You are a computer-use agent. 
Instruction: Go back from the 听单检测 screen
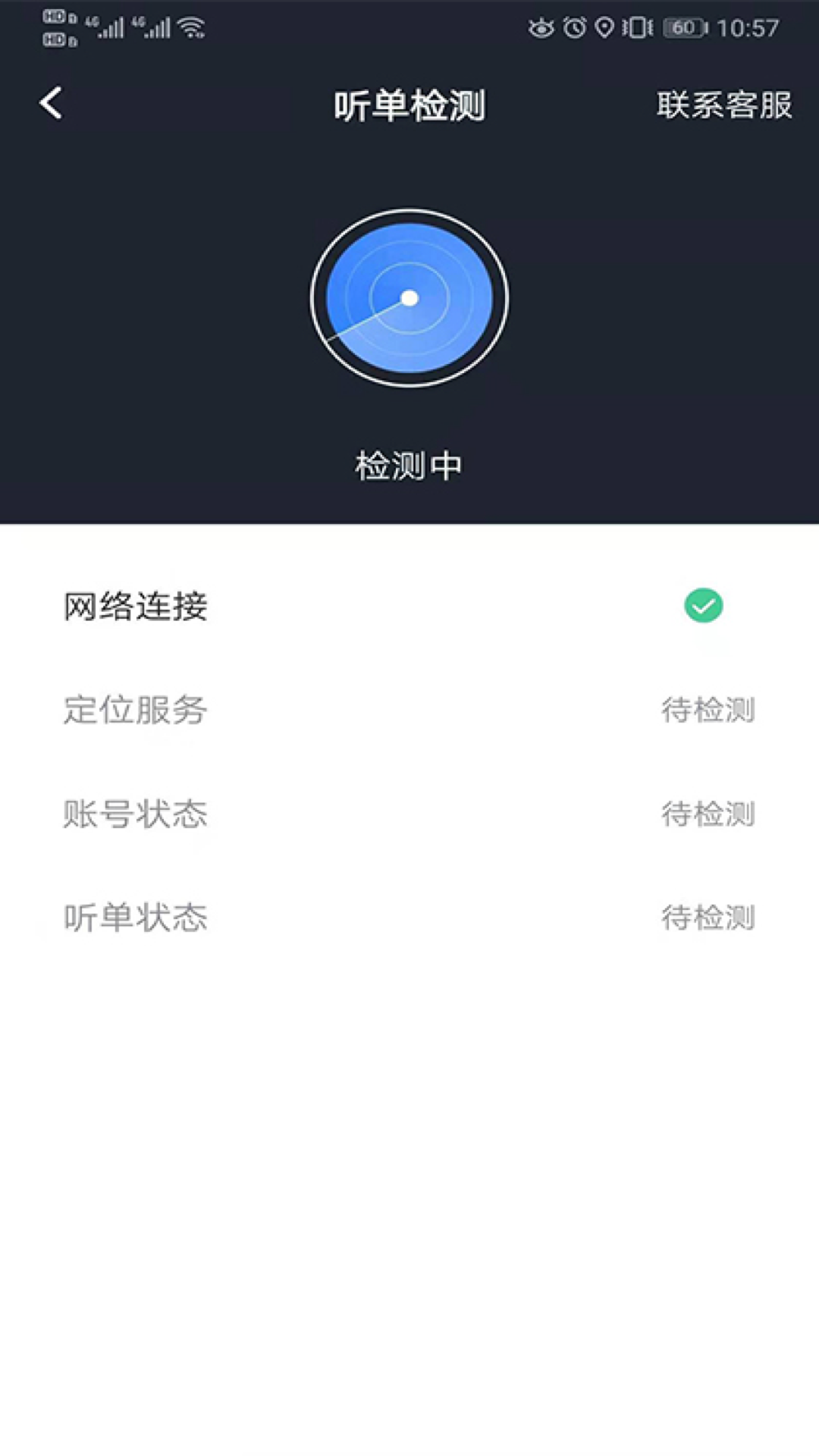point(52,104)
